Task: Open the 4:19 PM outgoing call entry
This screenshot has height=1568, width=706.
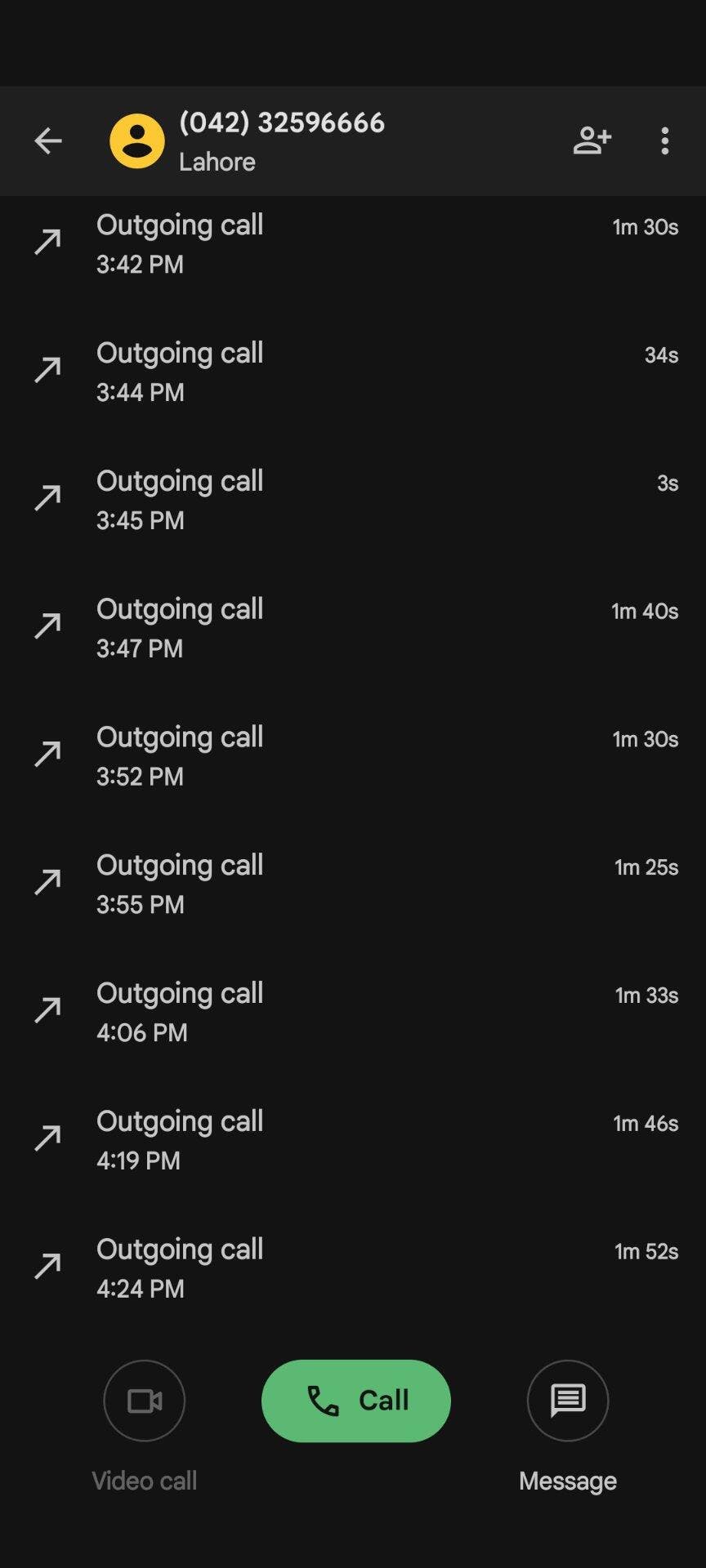Action: 353,1141
